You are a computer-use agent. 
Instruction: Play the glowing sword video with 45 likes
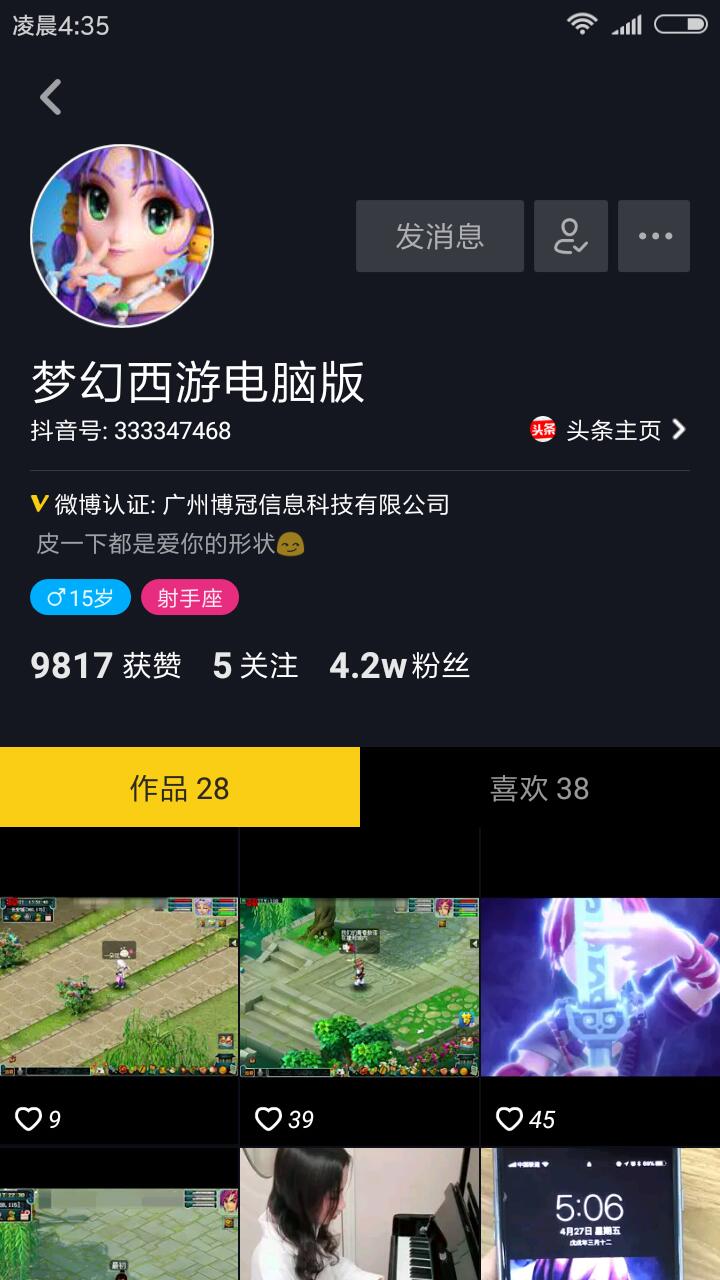[x=600, y=986]
